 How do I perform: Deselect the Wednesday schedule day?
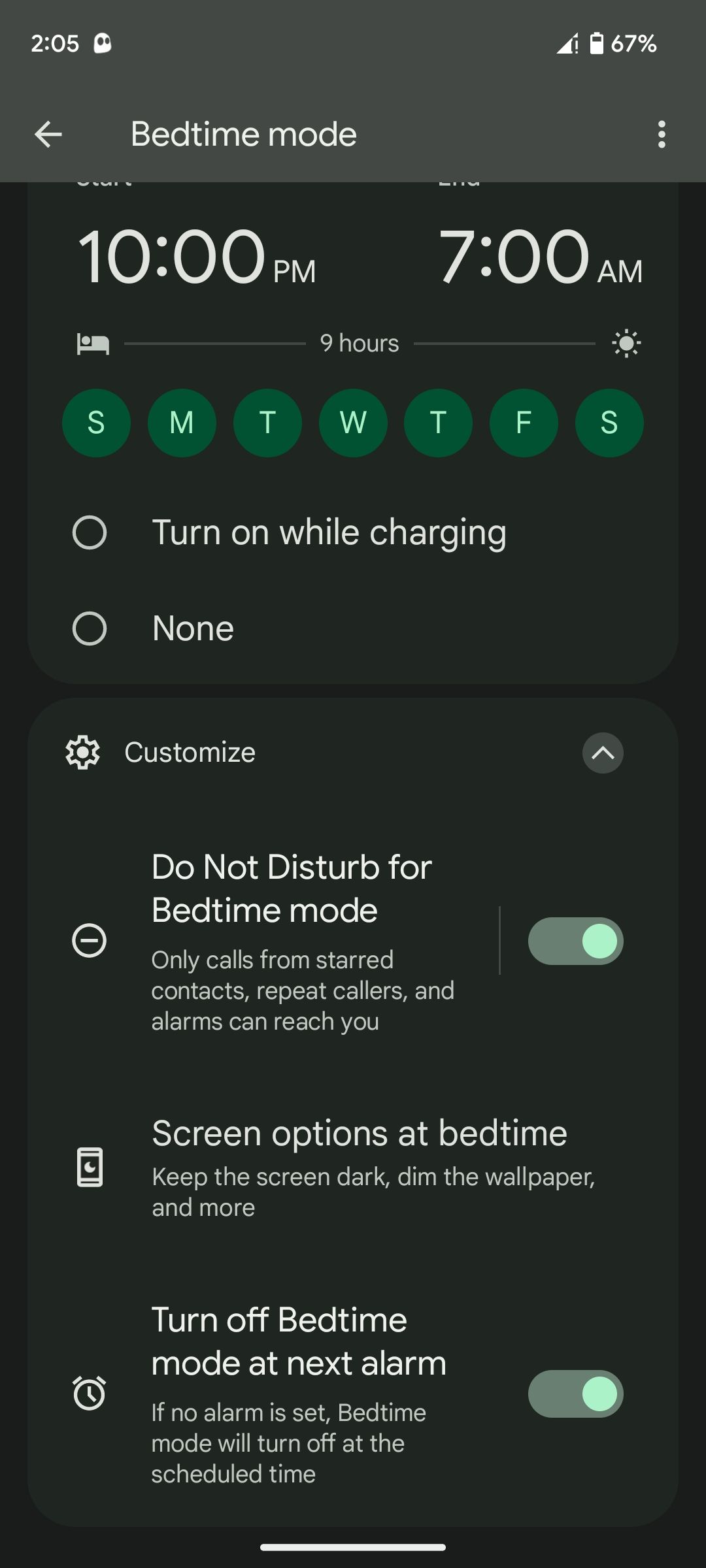353,423
